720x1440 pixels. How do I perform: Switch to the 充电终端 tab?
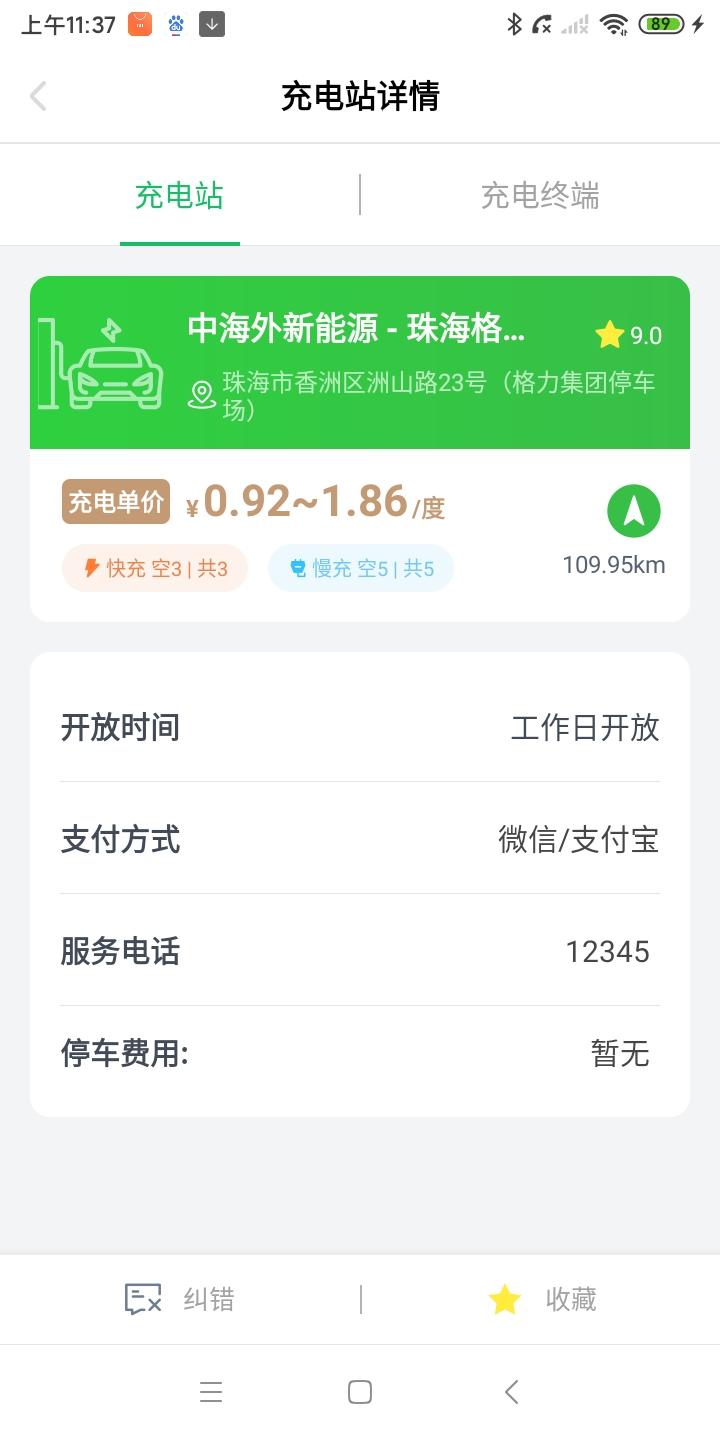point(540,196)
